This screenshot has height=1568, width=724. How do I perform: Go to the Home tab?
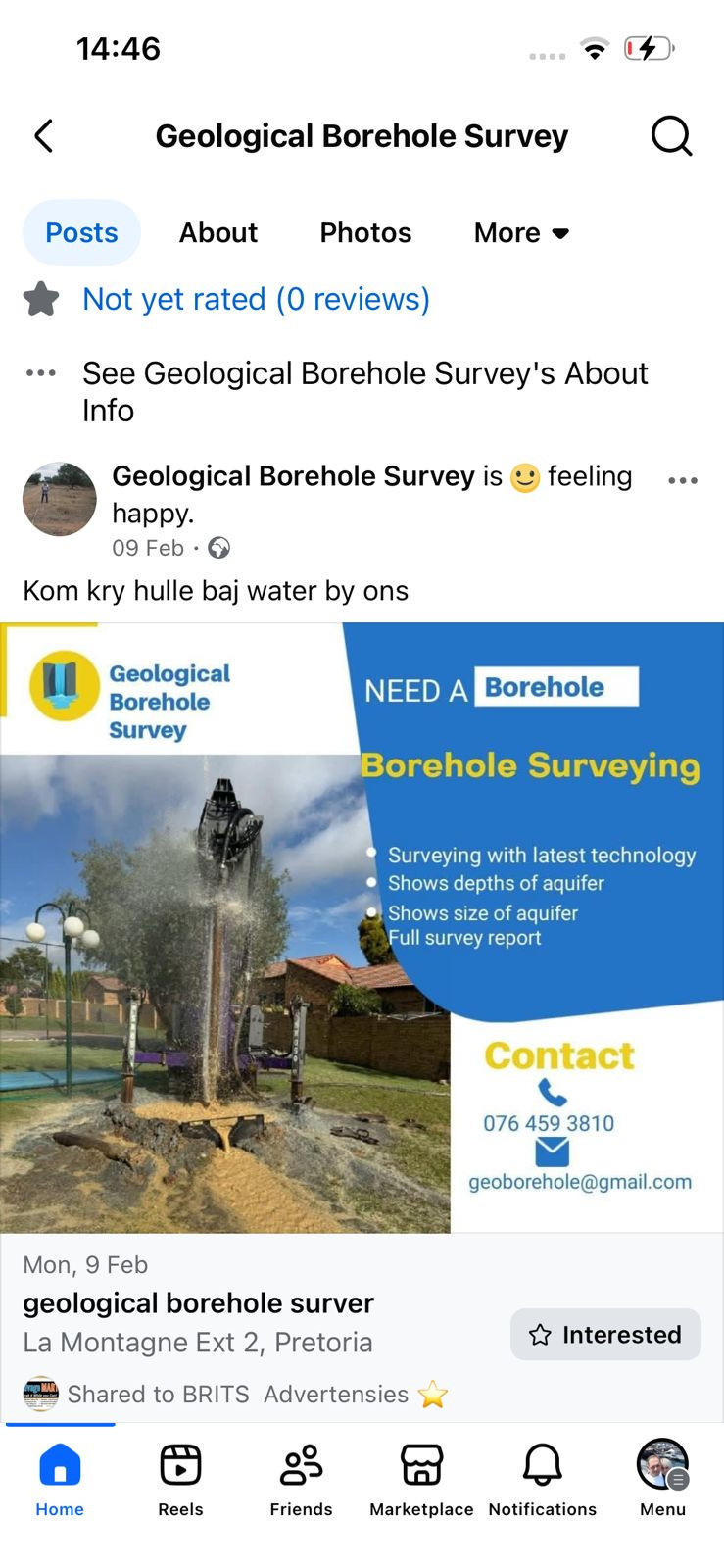coord(60,1480)
